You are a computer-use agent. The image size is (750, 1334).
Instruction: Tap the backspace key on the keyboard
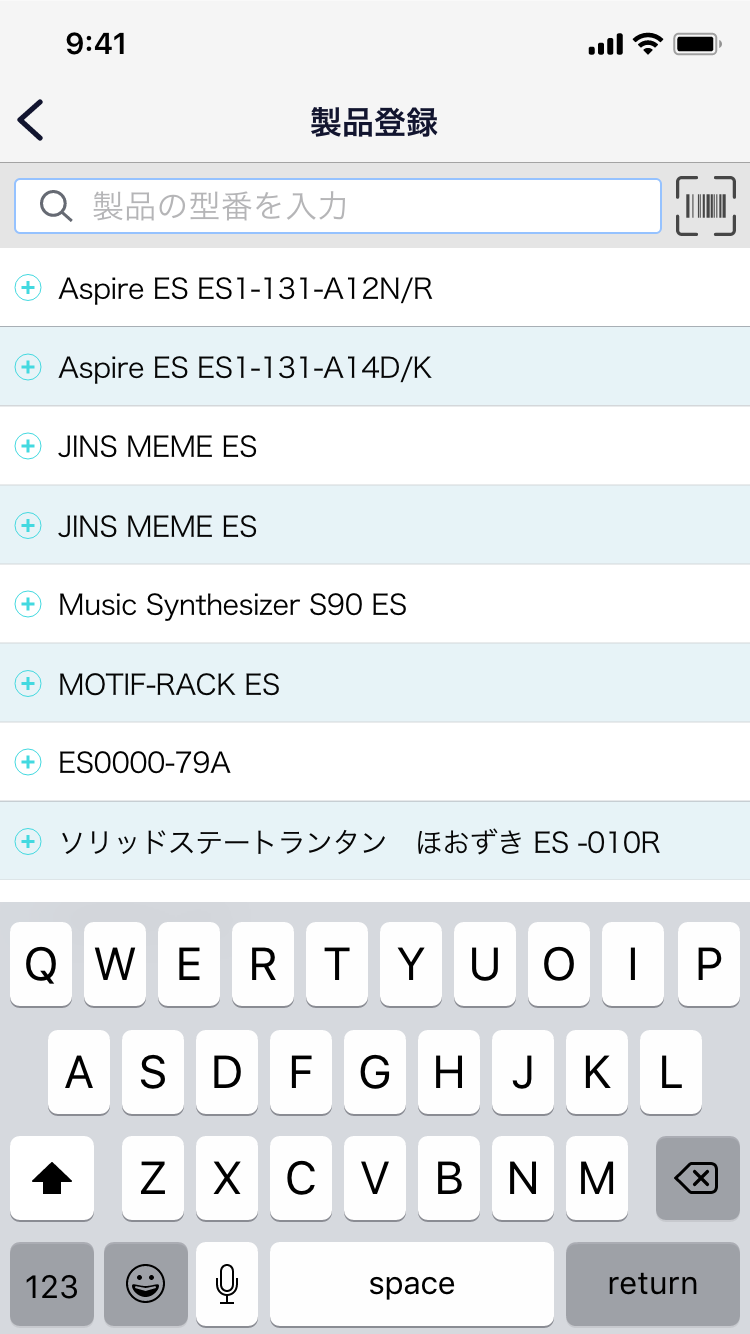tap(697, 1179)
